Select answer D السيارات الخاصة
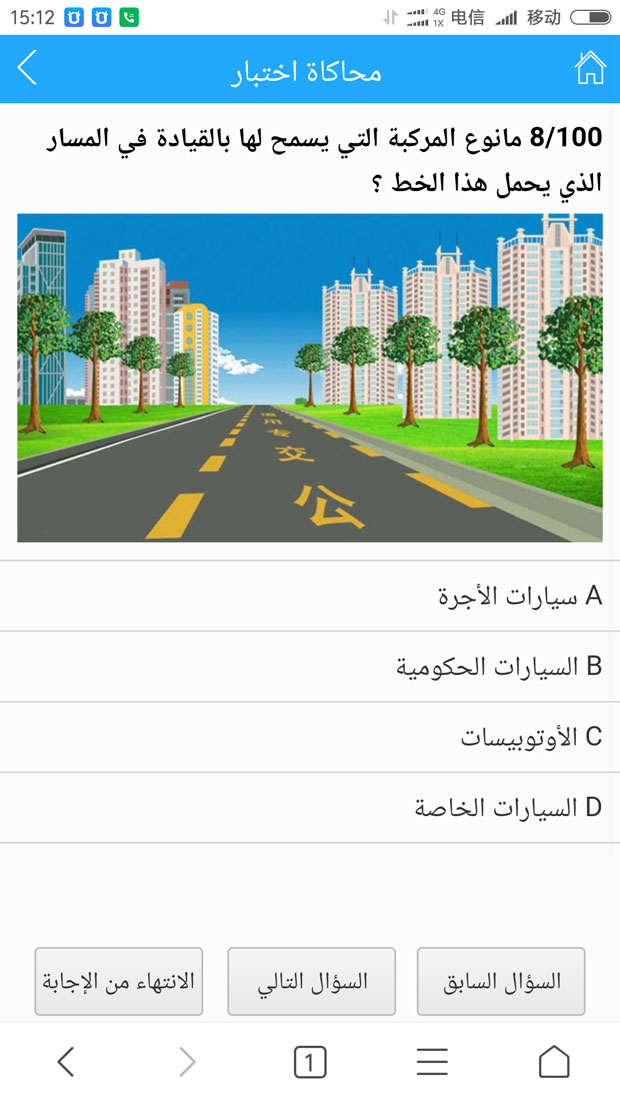The image size is (620, 1102). [x=310, y=808]
